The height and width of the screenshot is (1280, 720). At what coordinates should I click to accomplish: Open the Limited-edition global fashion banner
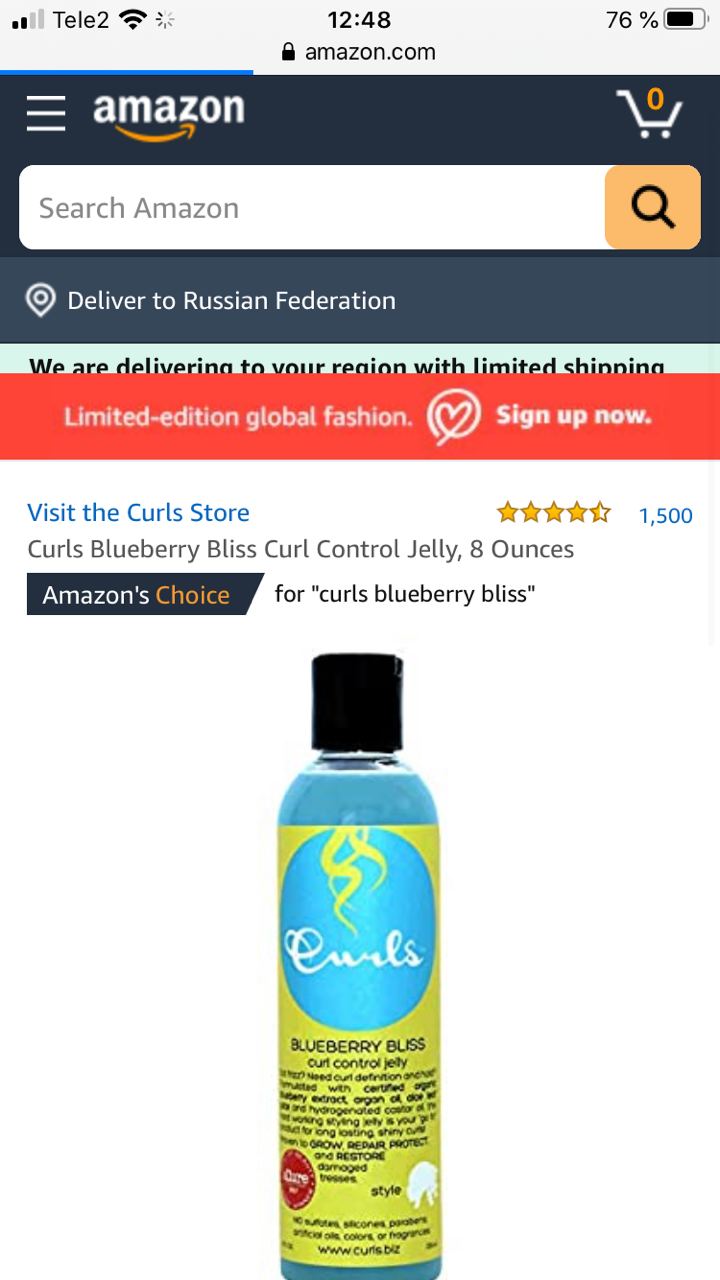[360, 416]
